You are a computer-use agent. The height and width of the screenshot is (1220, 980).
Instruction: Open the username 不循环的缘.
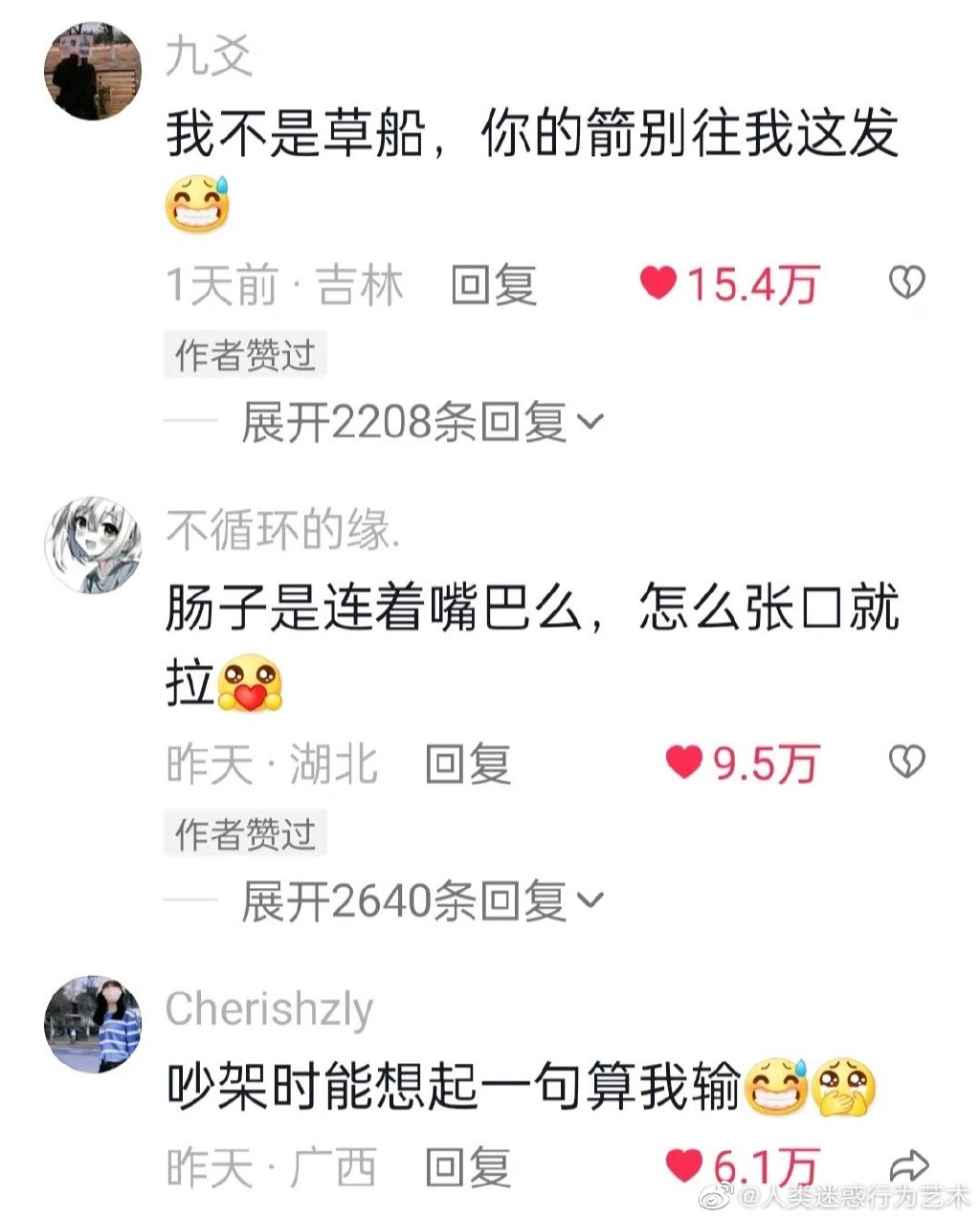coord(282,529)
